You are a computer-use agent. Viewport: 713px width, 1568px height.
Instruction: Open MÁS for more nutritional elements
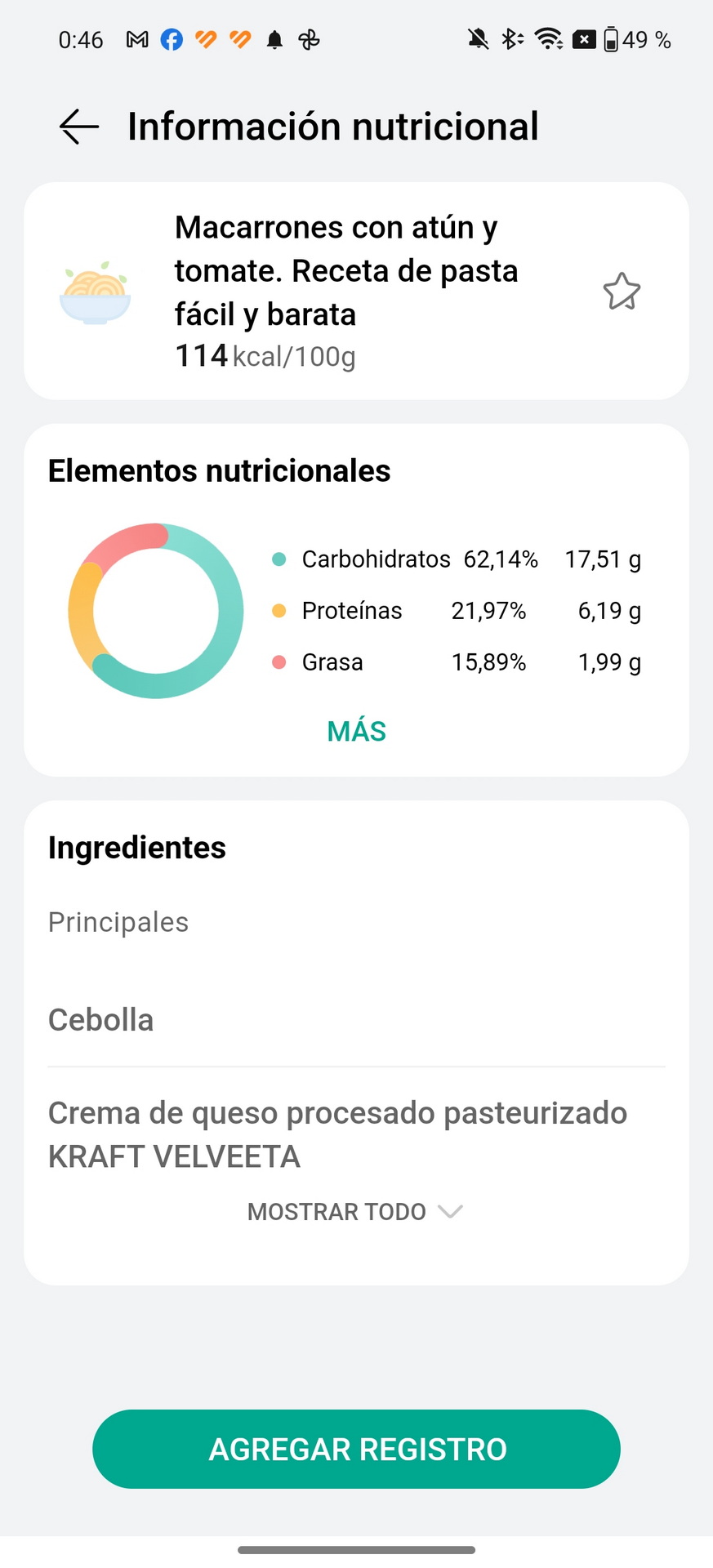[357, 731]
